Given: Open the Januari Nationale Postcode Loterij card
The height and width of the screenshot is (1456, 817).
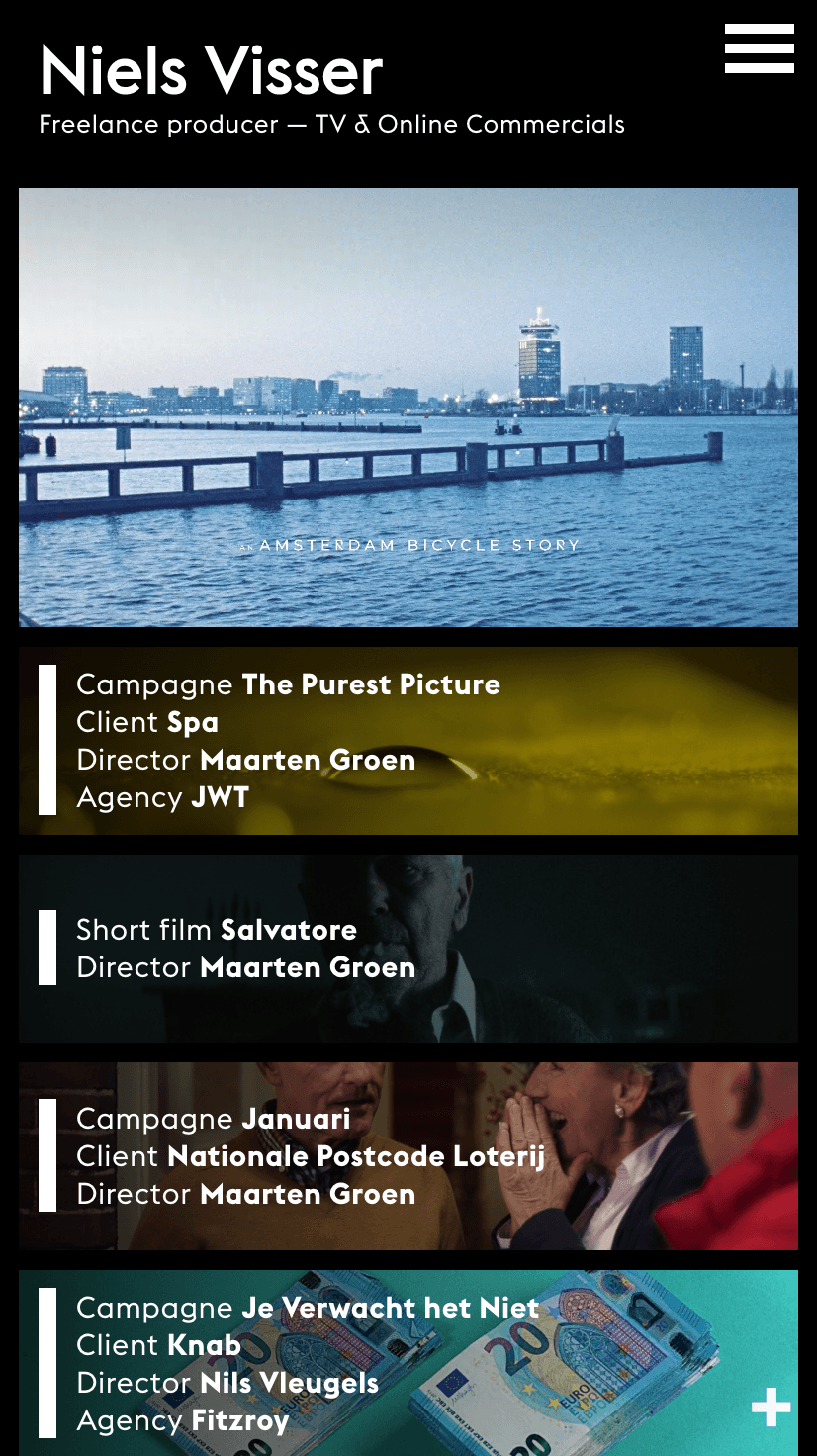Looking at the screenshot, I should pos(408,1155).
